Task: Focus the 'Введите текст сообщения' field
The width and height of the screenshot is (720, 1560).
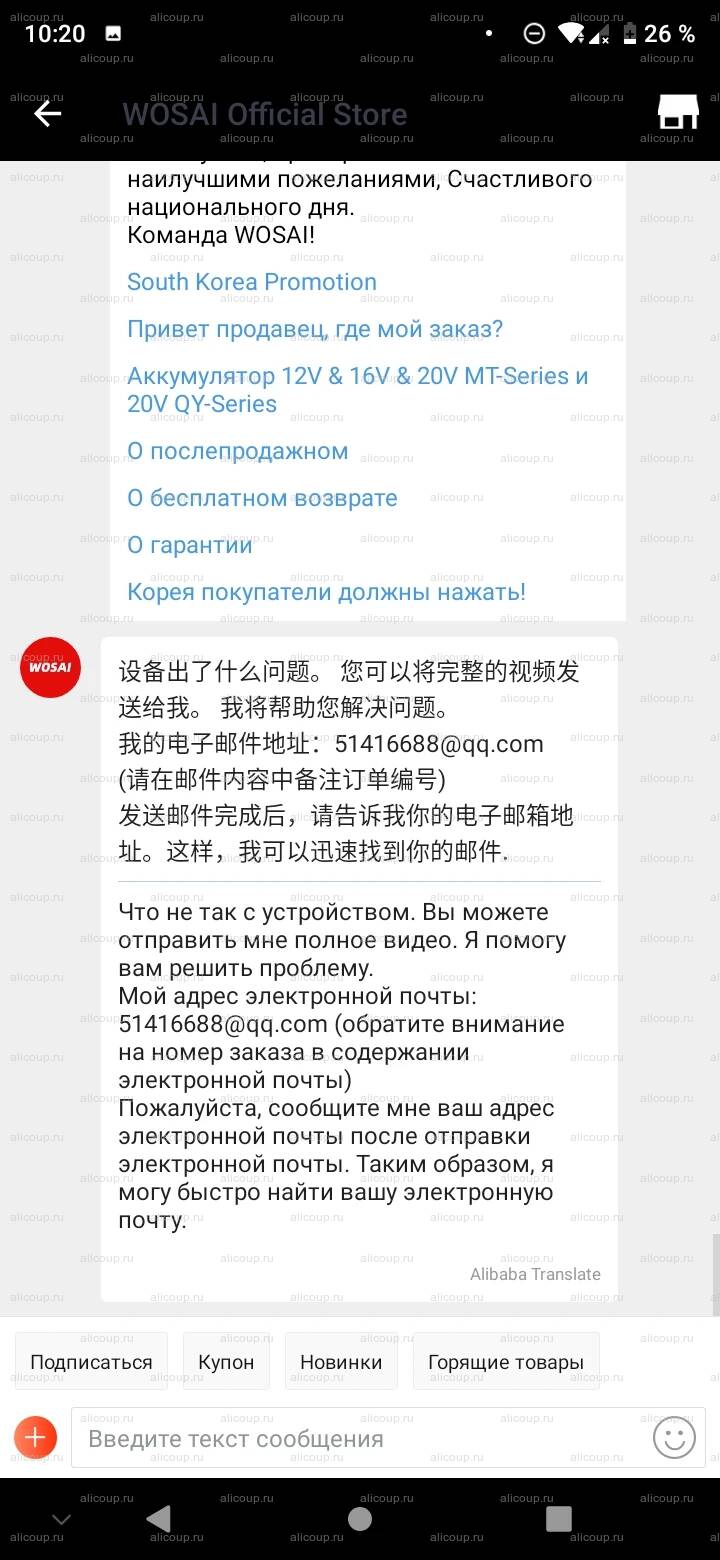Action: (360, 1439)
